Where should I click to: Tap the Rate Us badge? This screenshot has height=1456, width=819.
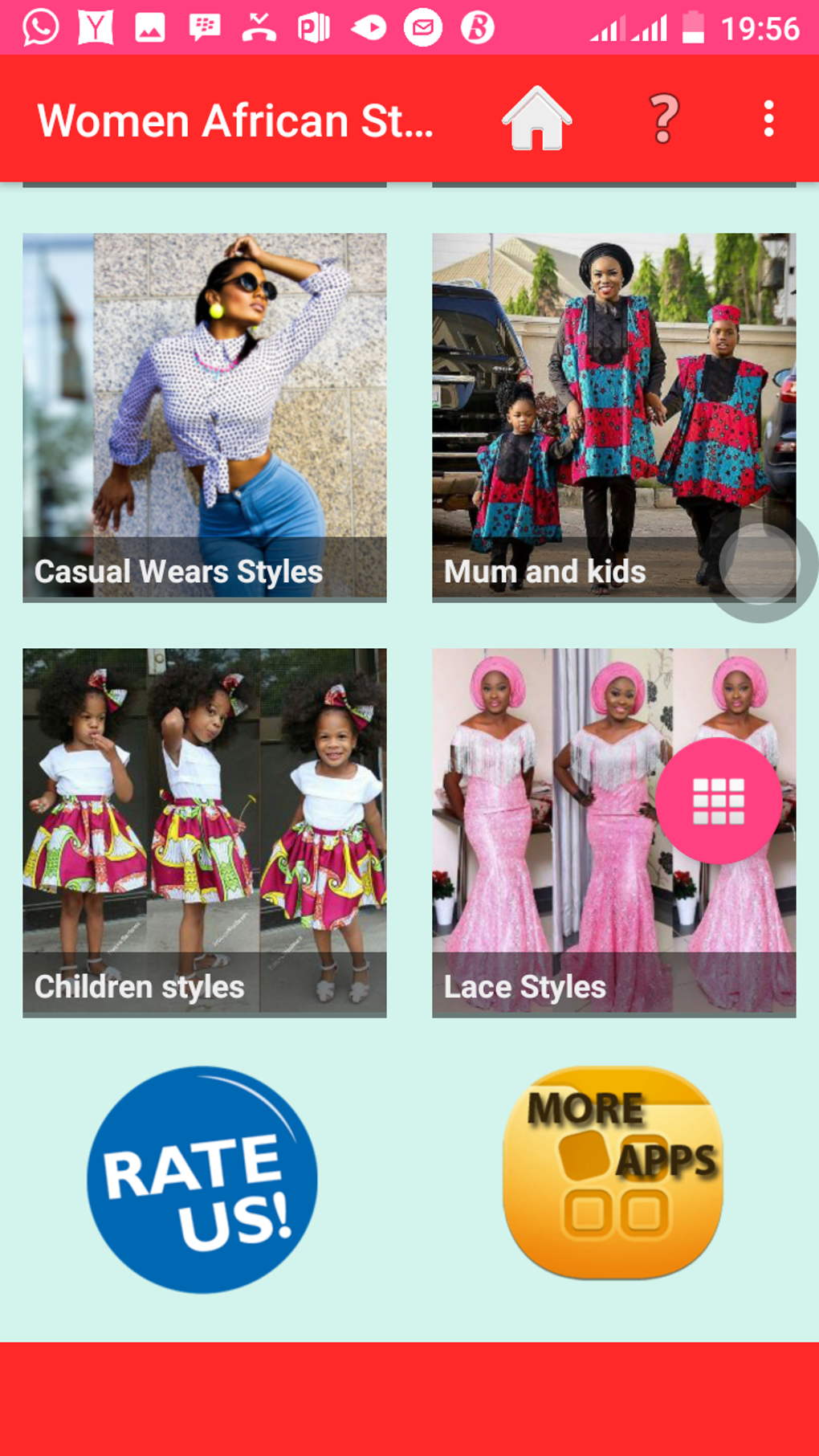202,1179
